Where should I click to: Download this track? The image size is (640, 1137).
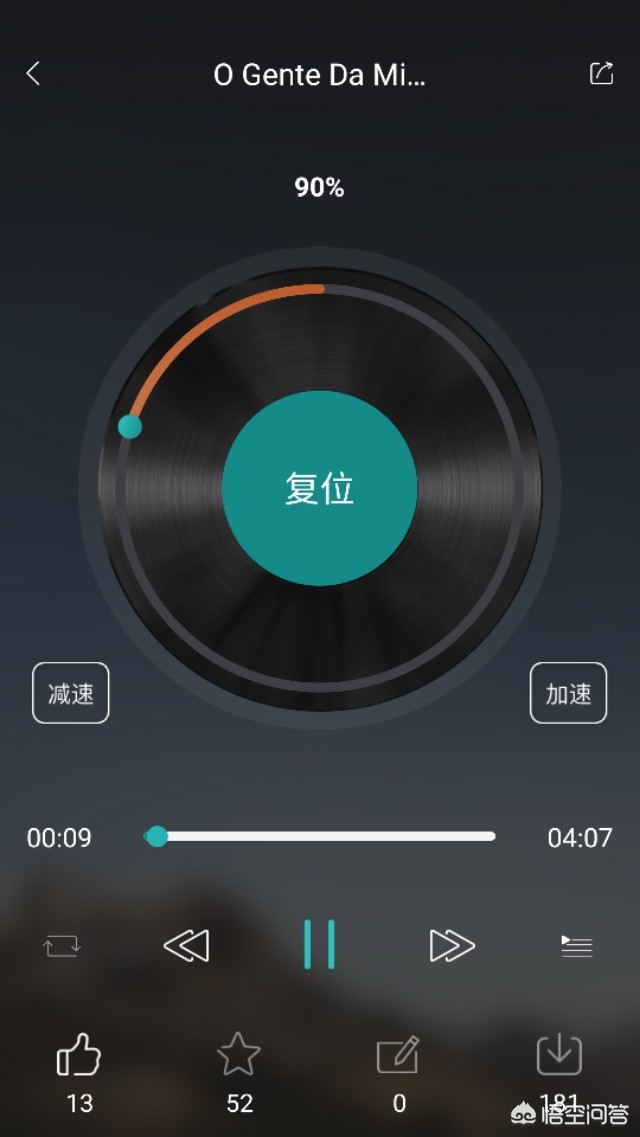click(559, 1056)
